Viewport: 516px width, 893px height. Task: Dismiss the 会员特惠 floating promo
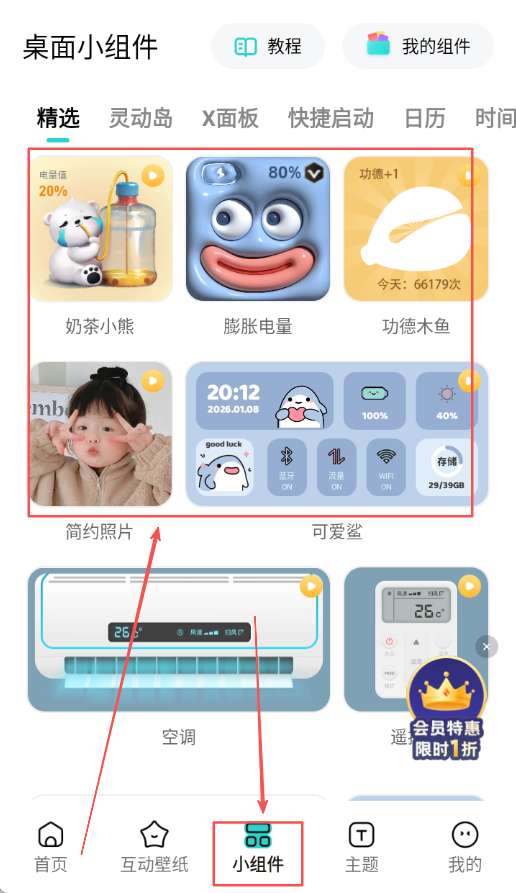486,647
